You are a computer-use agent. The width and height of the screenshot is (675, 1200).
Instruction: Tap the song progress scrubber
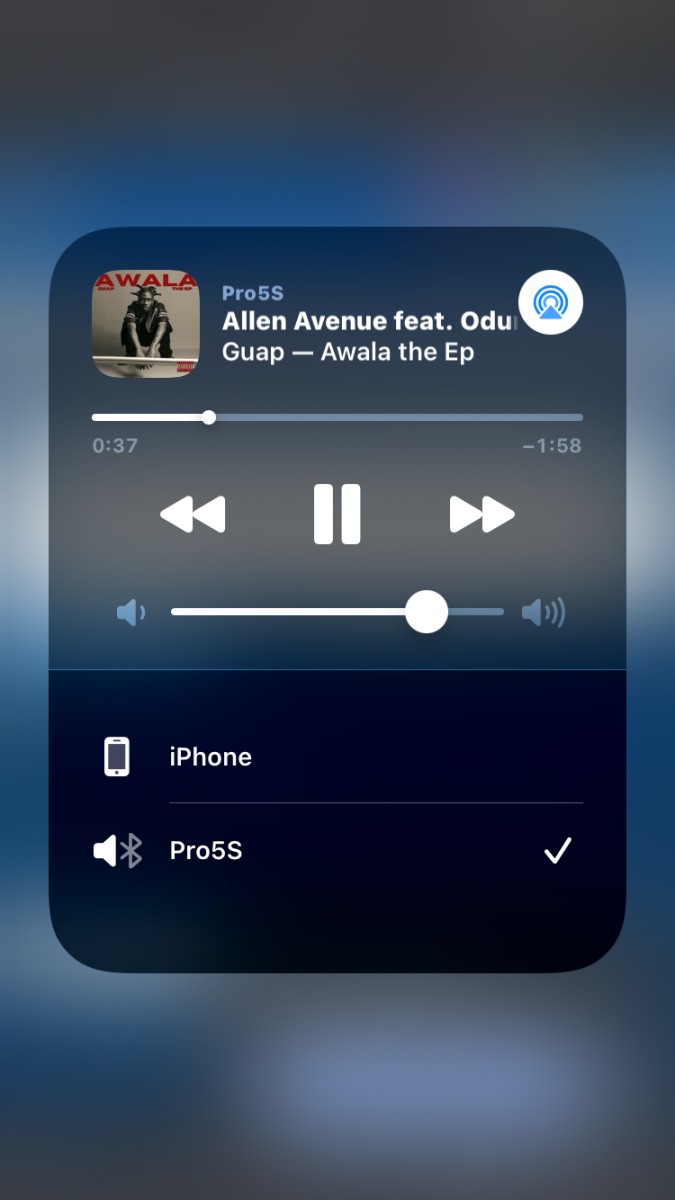(x=209, y=417)
